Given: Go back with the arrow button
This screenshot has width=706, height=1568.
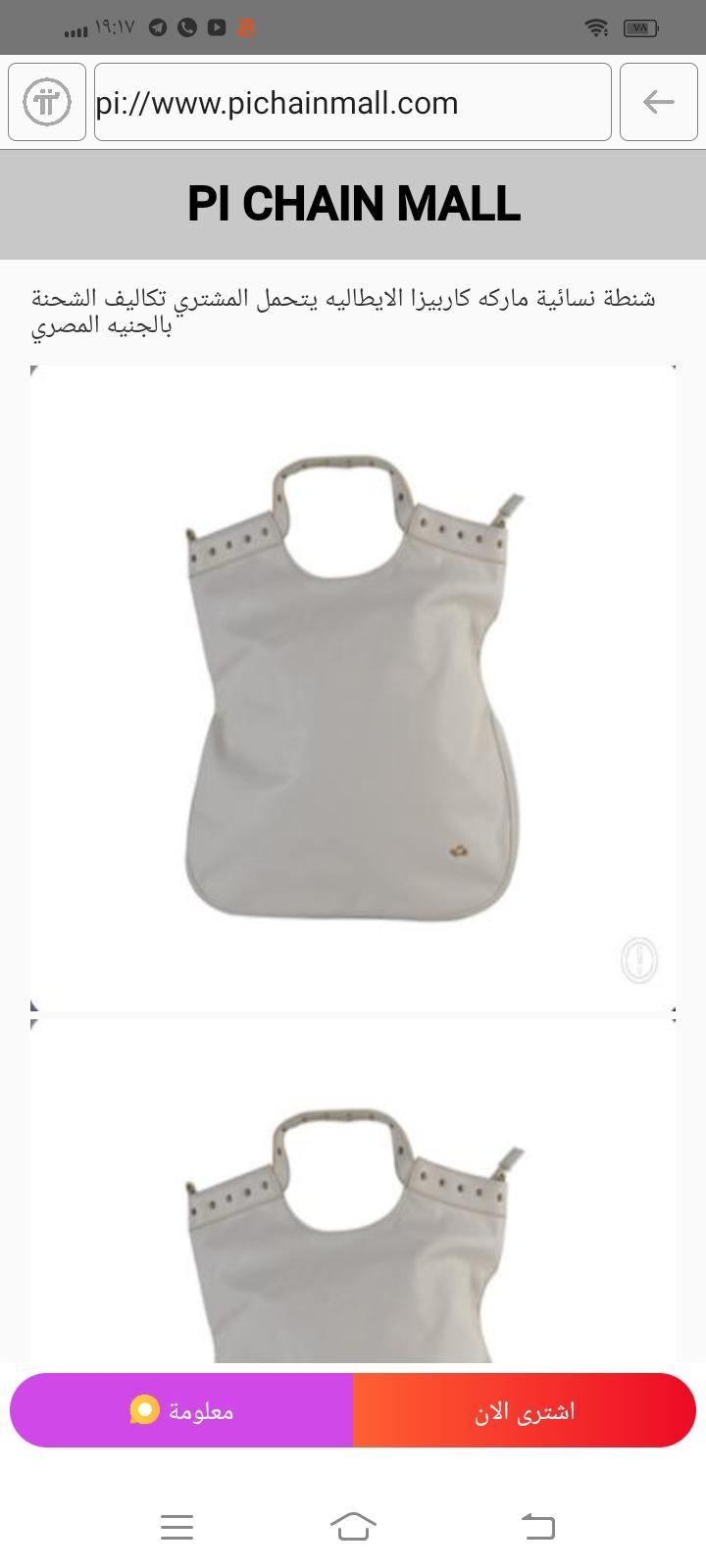Looking at the screenshot, I should [x=658, y=102].
